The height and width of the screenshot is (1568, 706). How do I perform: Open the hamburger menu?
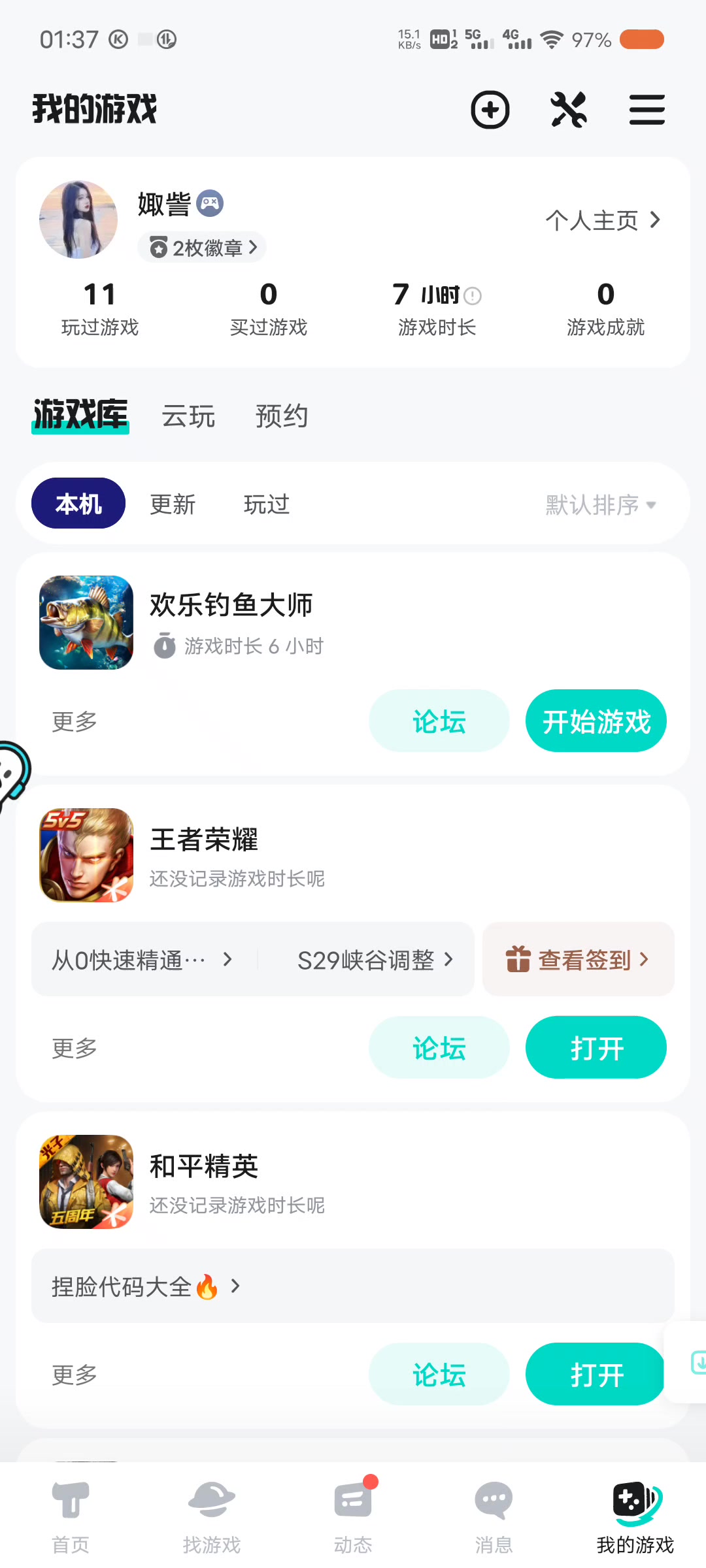click(647, 110)
